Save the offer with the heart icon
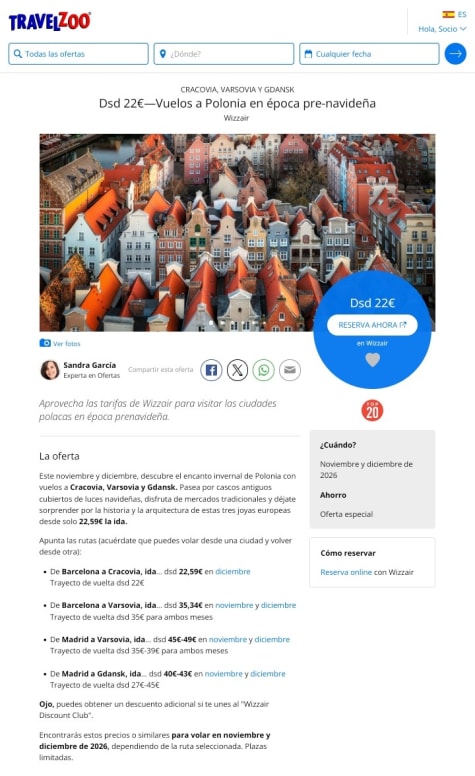The image size is (475, 776). tap(373, 360)
